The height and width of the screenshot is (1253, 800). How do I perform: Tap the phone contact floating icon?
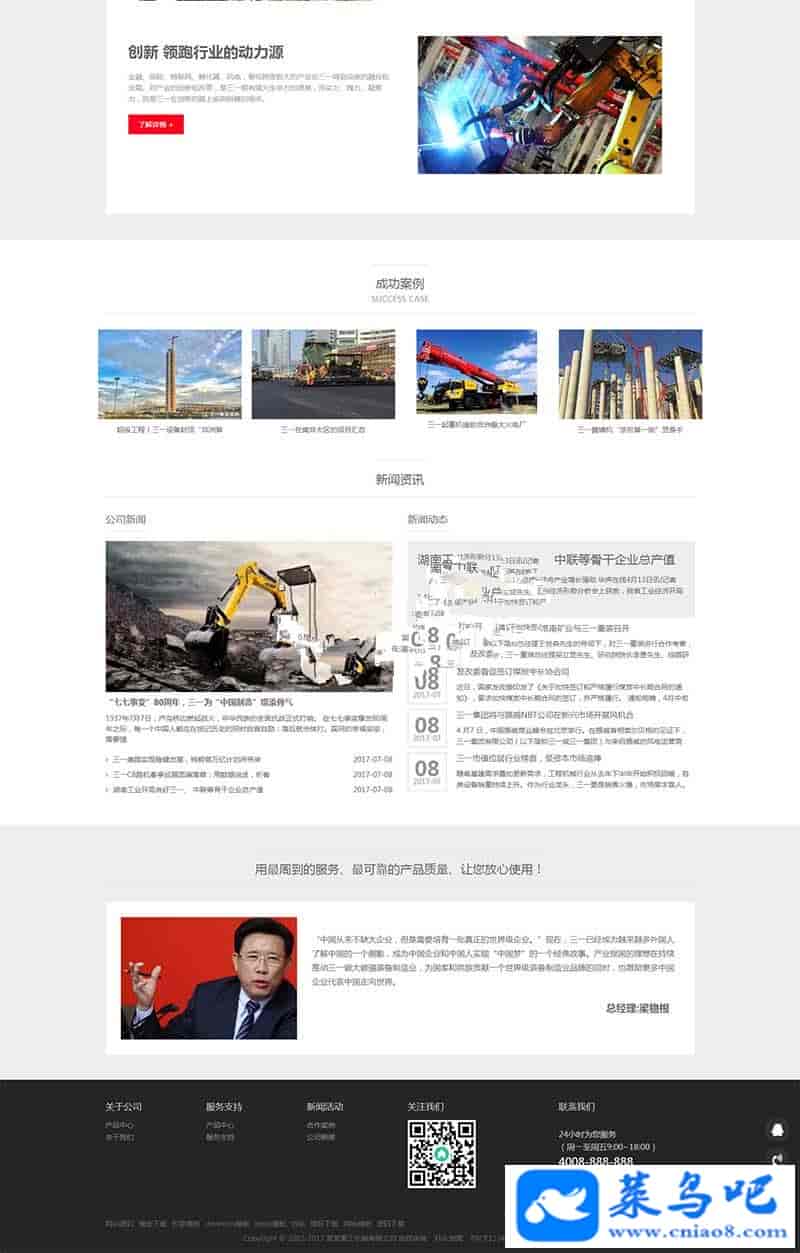tap(777, 1158)
